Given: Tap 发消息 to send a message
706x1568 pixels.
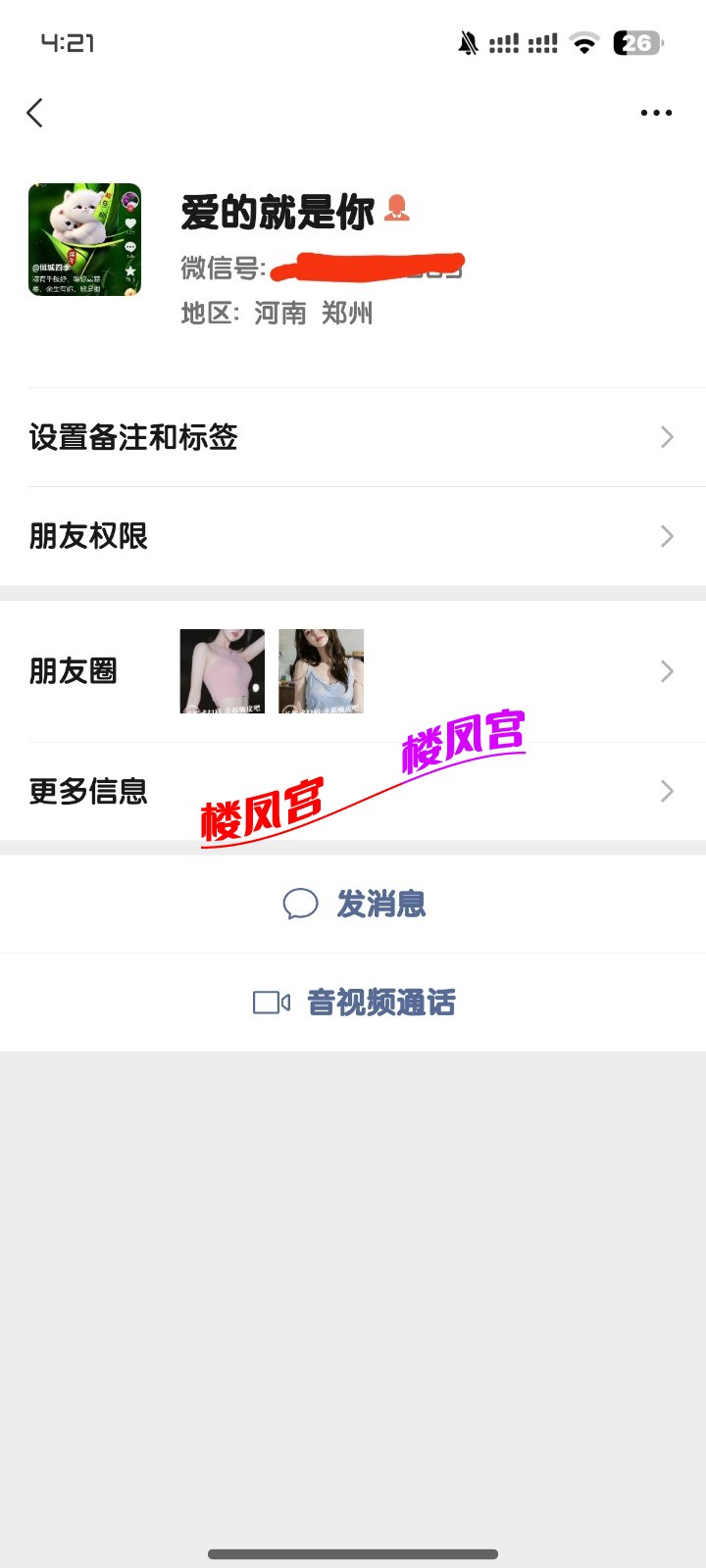Looking at the screenshot, I should 355,904.
